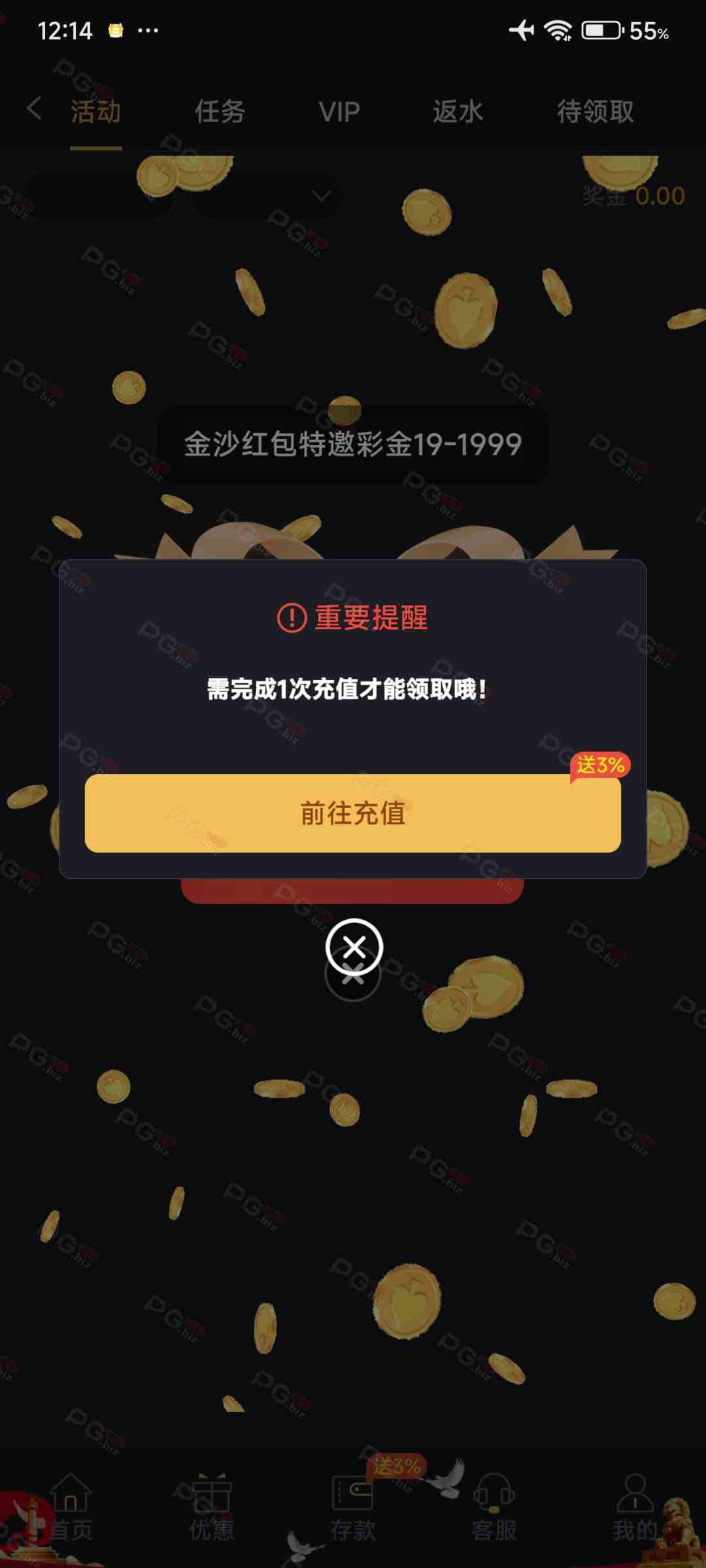Open 存款 in bottom navigation
706x1568 pixels.
pyautogui.click(x=353, y=1508)
